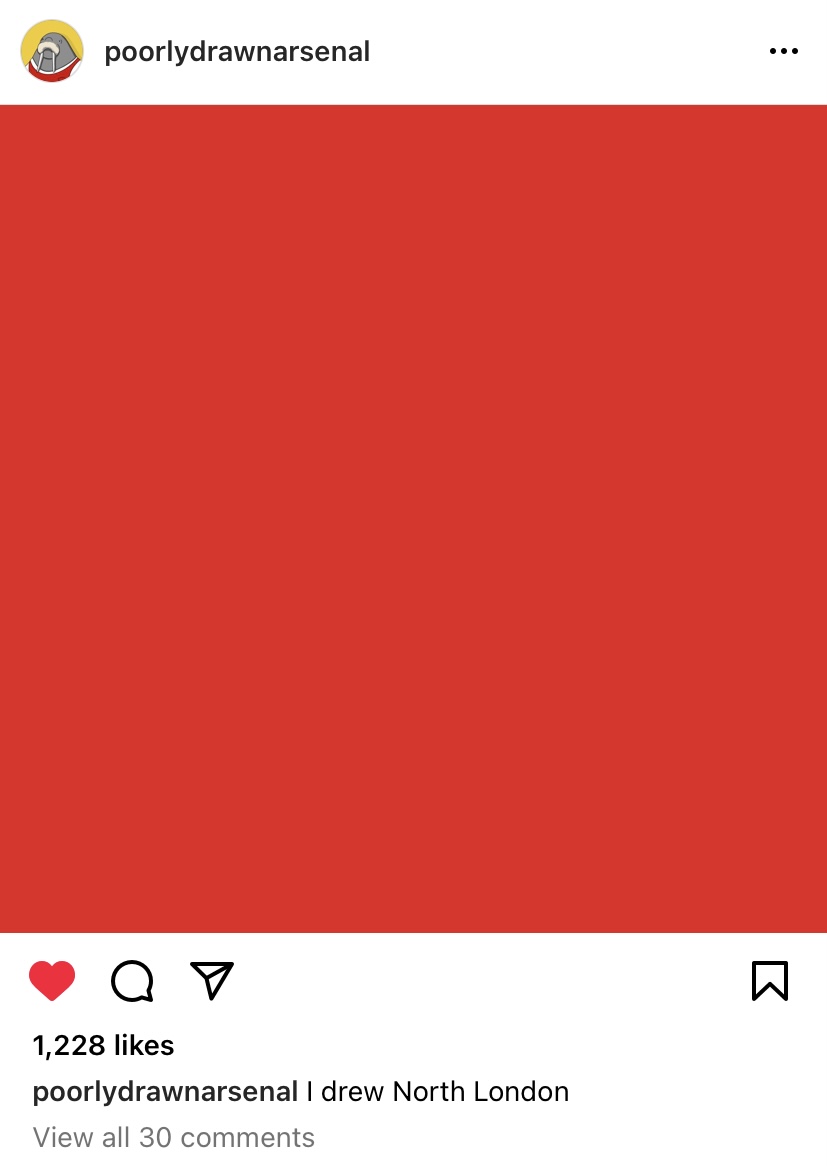The image size is (827, 1166).
Task: Open the poorlydrawnarsenal username in header
Action: 237,51
